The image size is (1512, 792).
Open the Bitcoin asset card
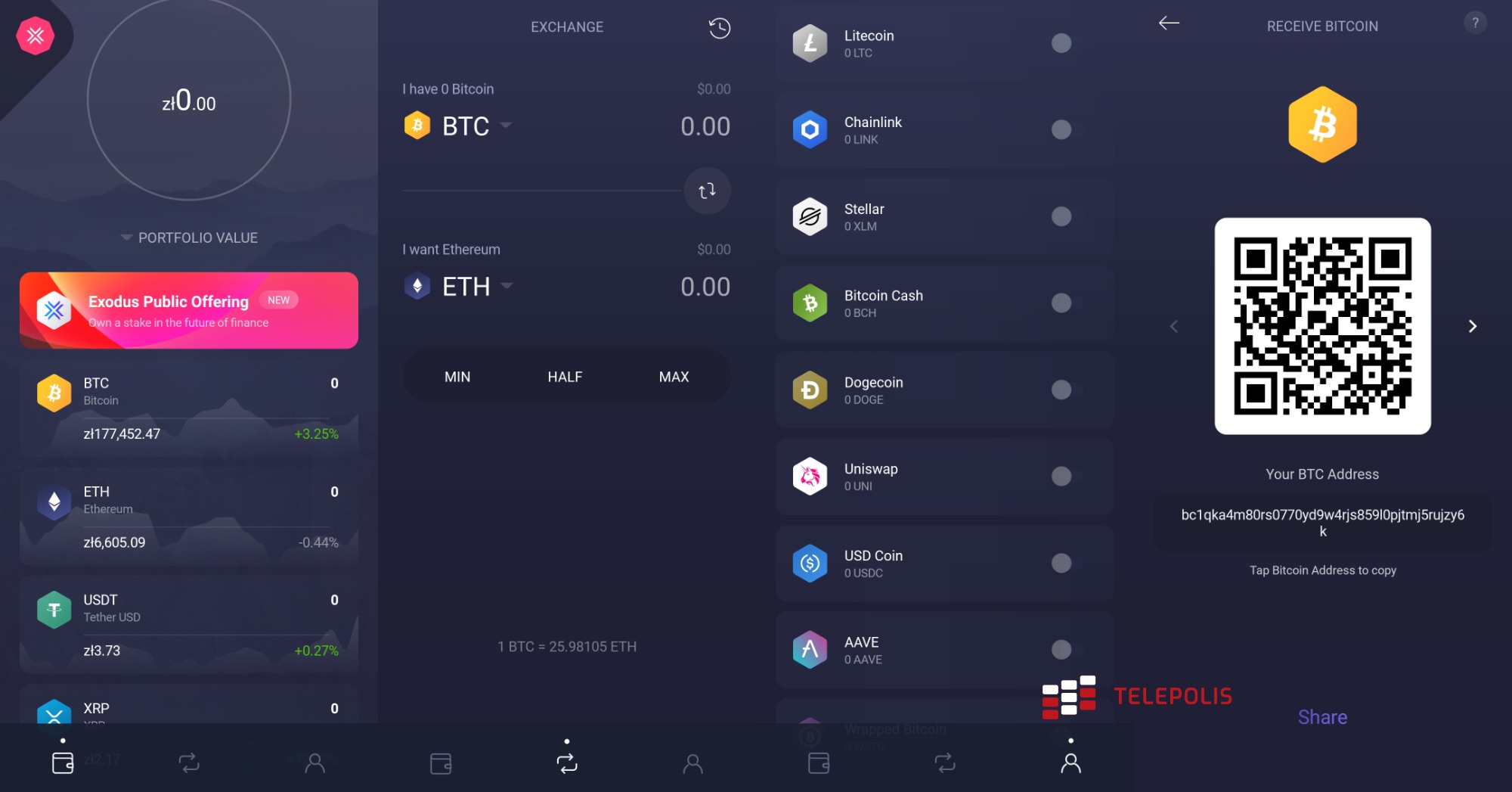click(189, 408)
